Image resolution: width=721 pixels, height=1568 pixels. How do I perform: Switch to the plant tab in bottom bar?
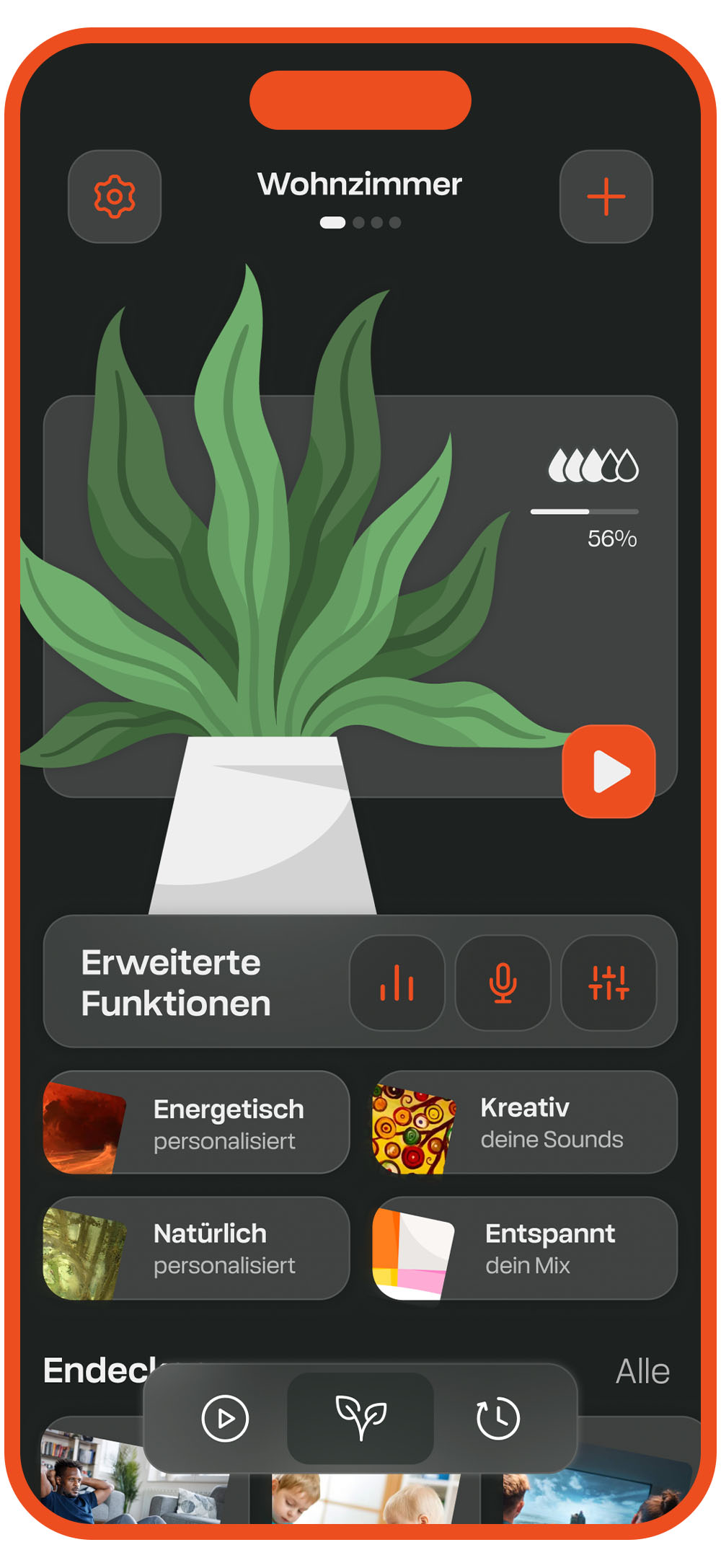(x=360, y=1418)
